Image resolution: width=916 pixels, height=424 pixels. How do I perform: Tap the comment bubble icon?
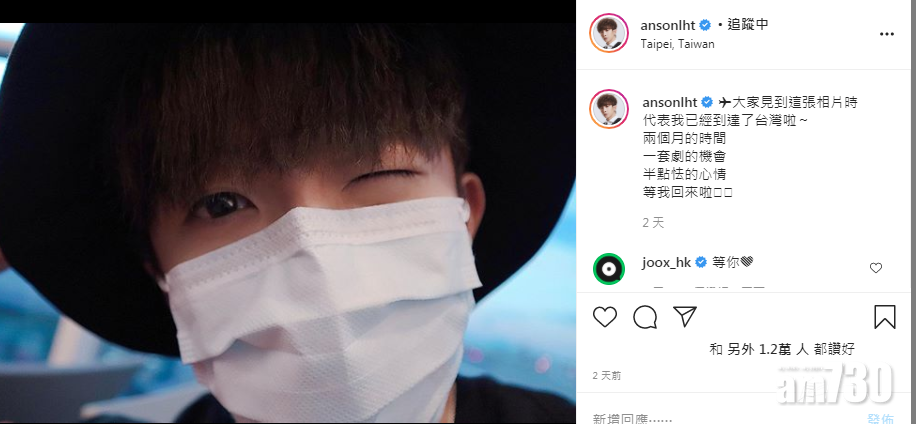pyautogui.click(x=645, y=317)
